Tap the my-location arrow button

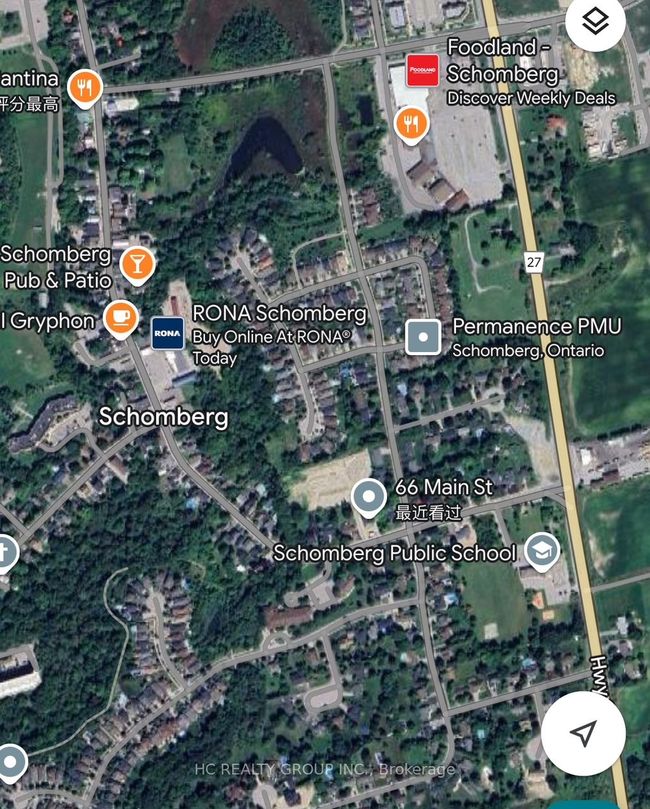tap(584, 733)
